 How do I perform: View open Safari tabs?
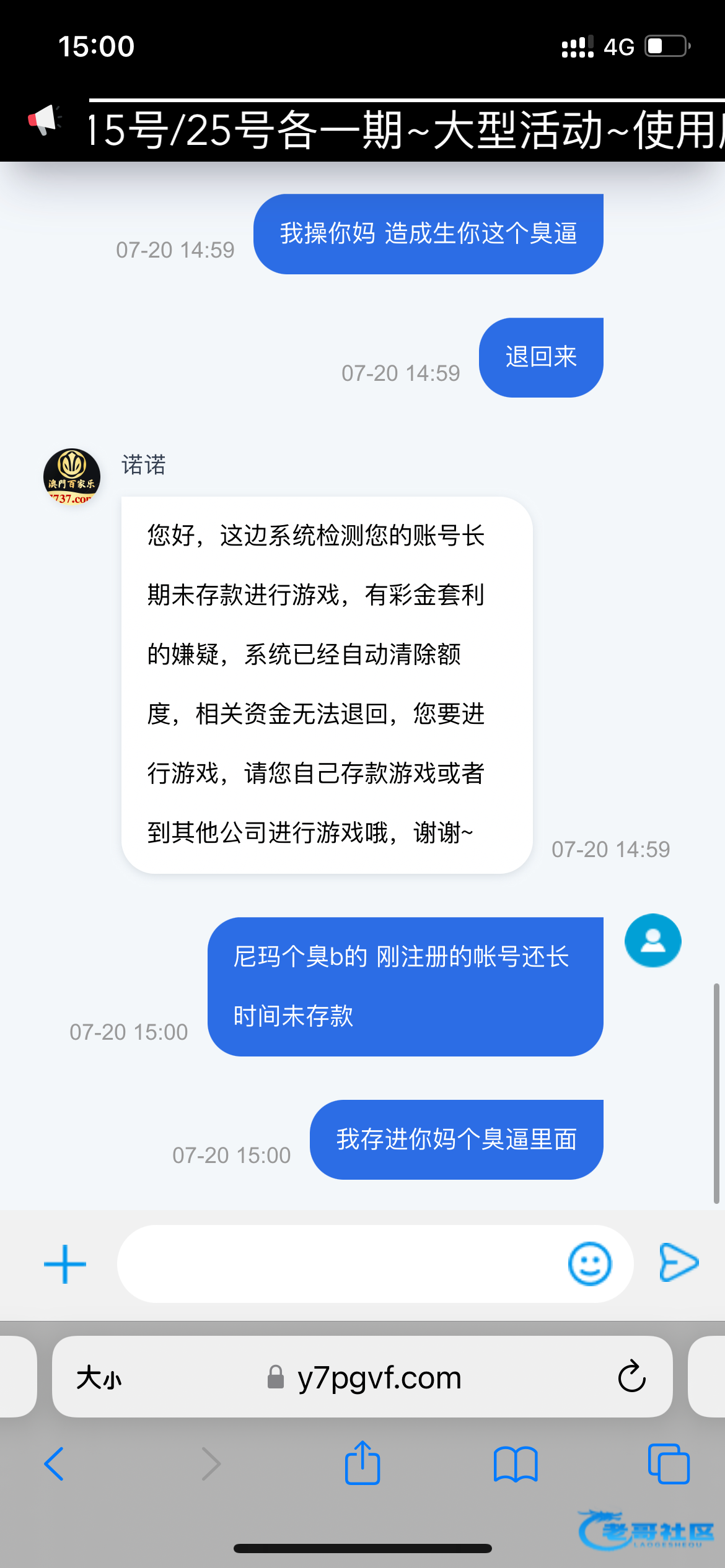tap(669, 1464)
